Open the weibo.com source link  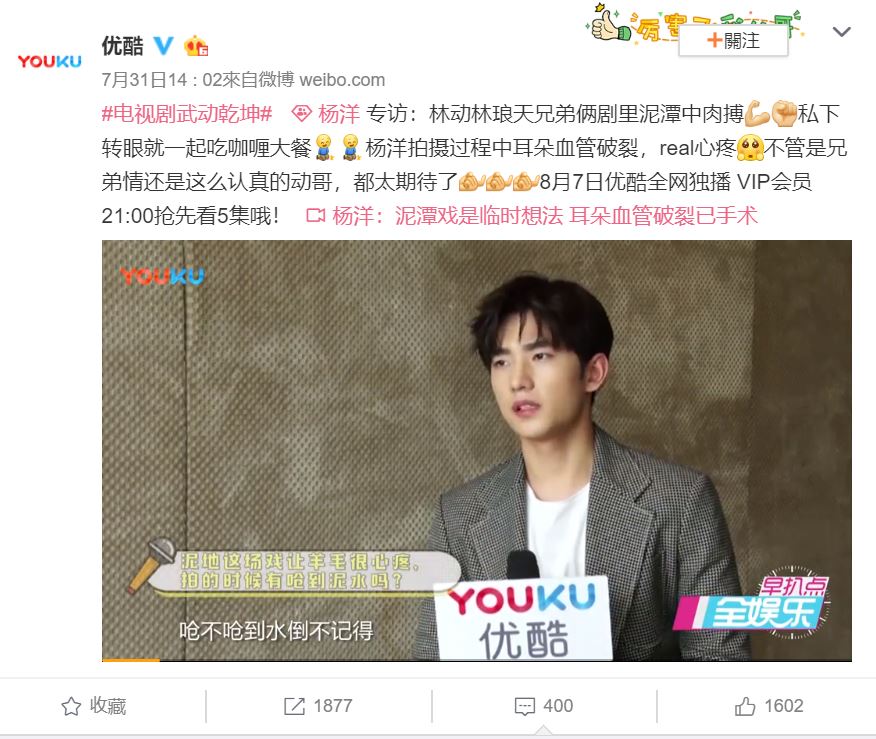click(x=342, y=80)
